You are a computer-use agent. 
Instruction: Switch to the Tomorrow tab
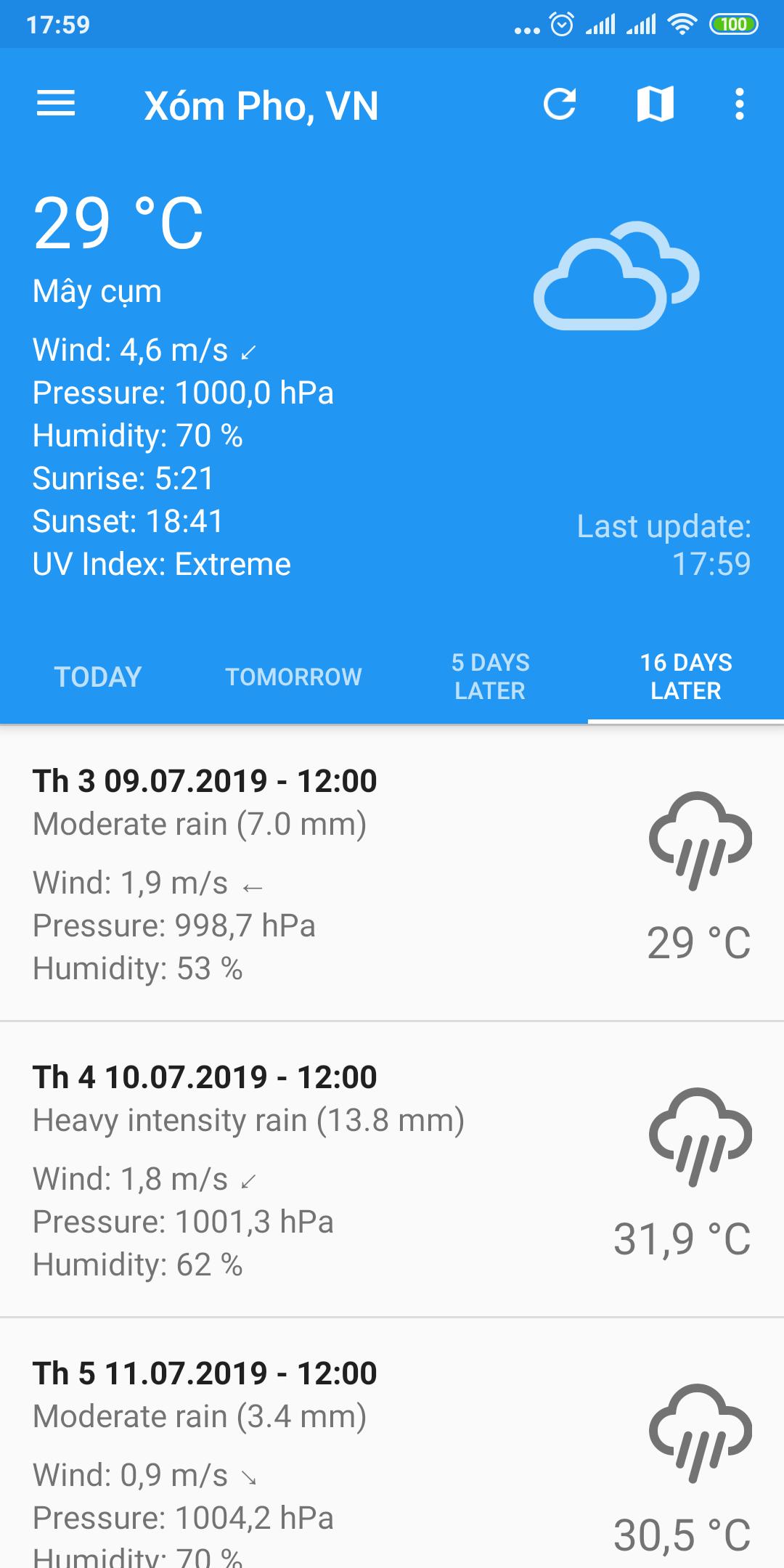(293, 677)
